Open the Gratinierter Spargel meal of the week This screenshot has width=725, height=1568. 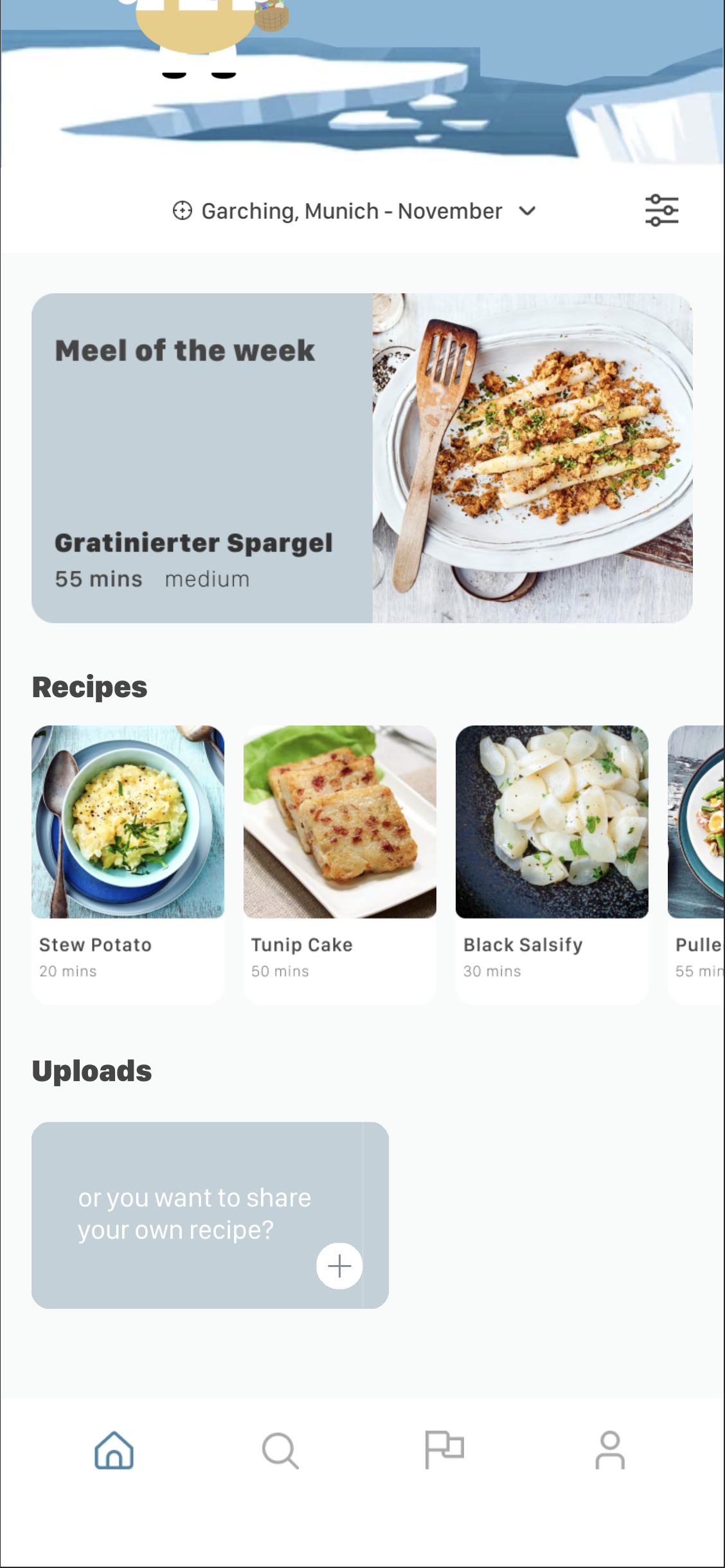pos(362,458)
